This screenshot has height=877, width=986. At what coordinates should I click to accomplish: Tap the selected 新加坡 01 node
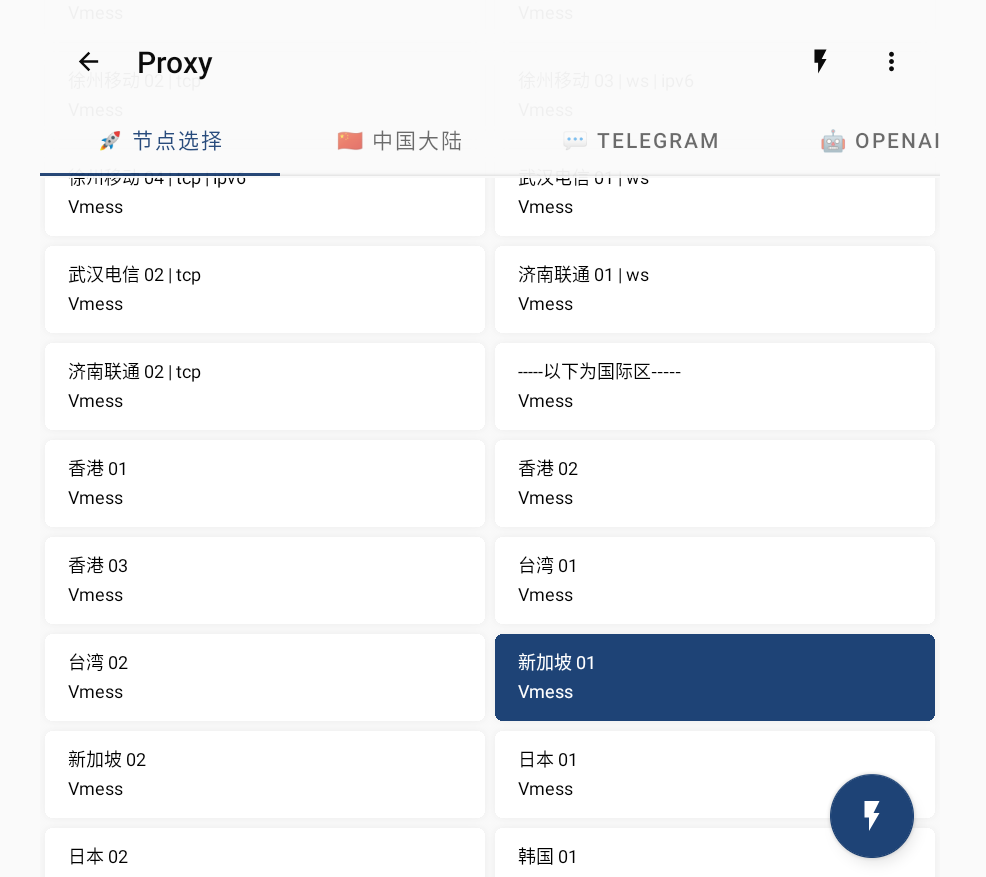pyautogui.click(x=715, y=677)
